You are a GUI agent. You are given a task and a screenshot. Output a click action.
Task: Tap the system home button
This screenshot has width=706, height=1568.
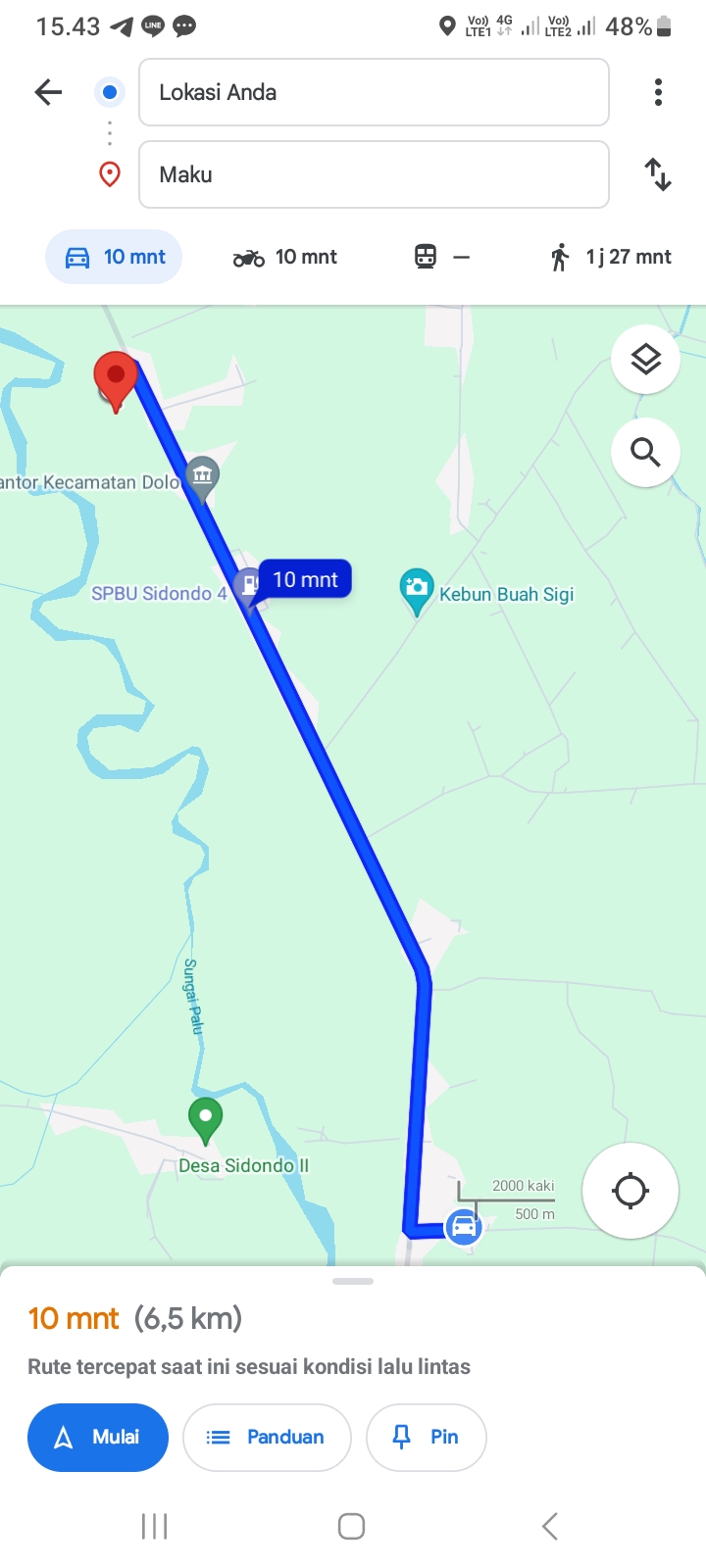[351, 1526]
